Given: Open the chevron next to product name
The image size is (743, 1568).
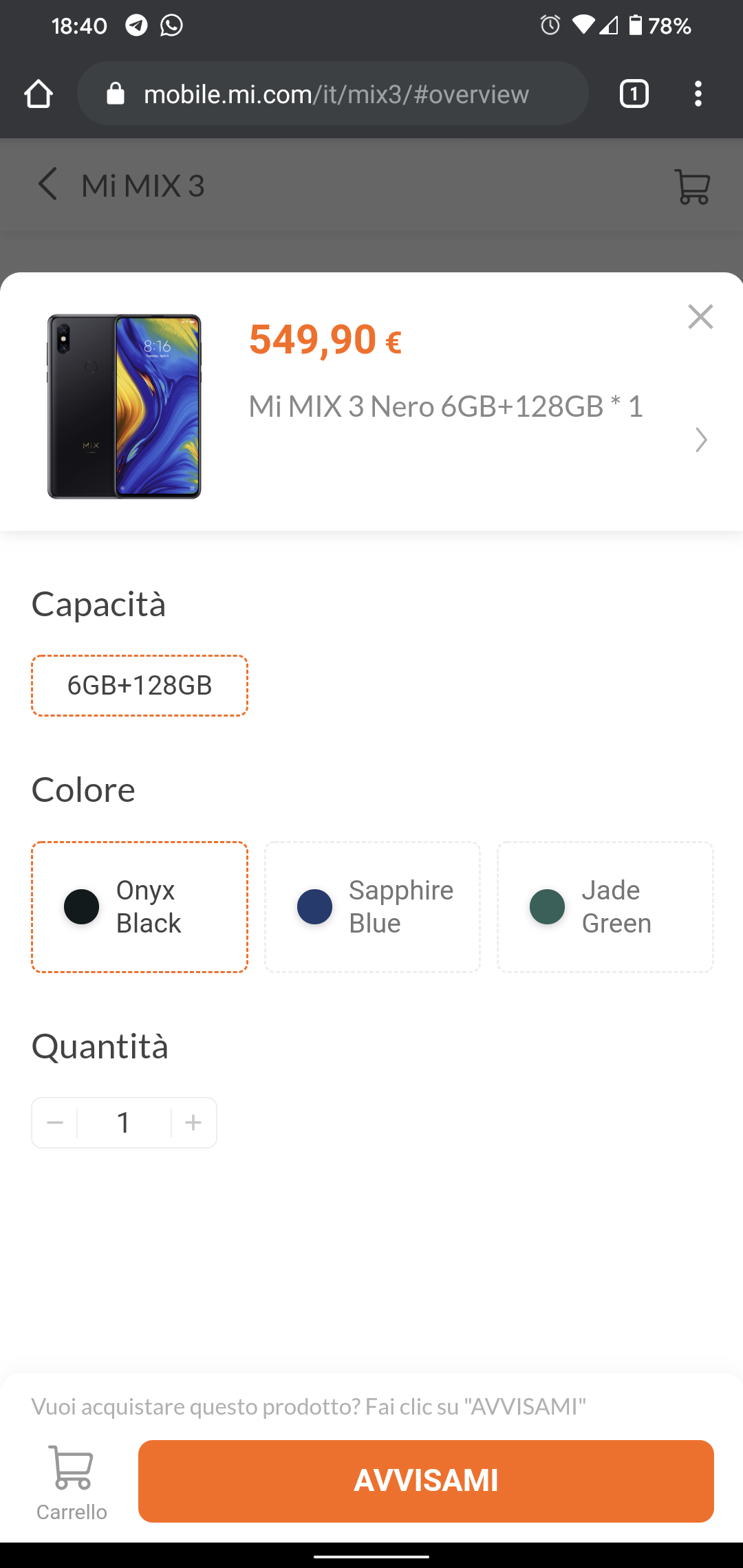Looking at the screenshot, I should tap(701, 440).
